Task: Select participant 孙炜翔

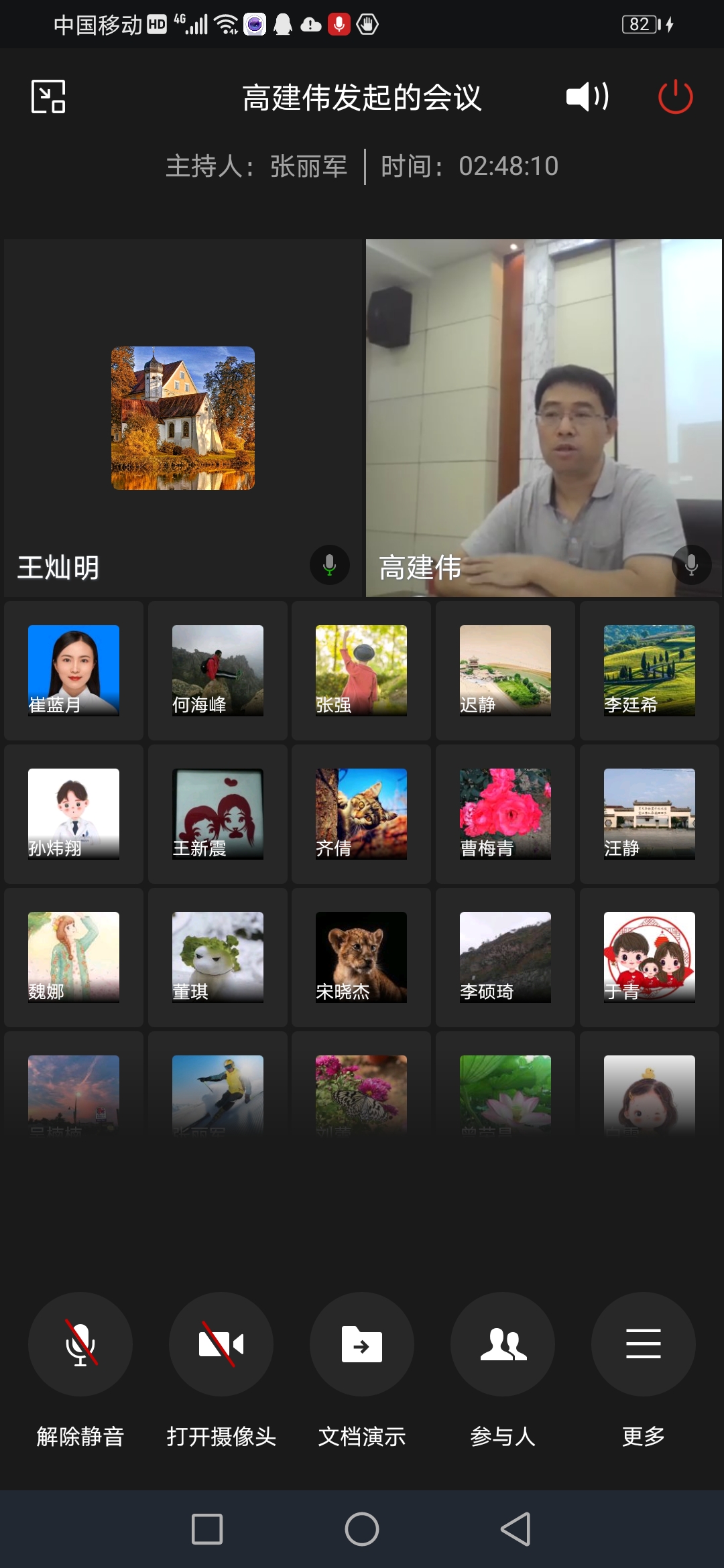Action: [x=74, y=813]
